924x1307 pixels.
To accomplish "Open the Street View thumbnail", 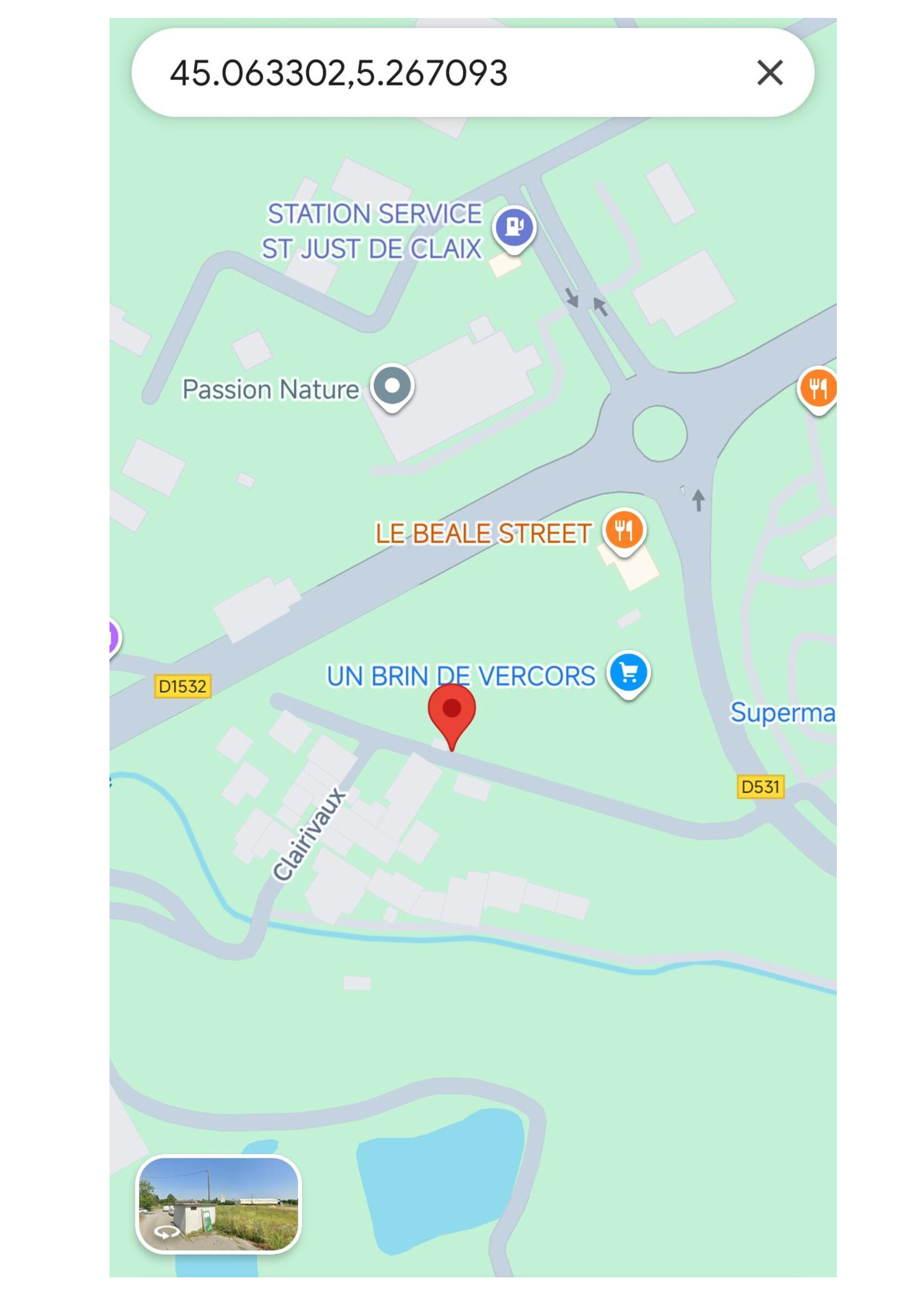I will tap(218, 1205).
